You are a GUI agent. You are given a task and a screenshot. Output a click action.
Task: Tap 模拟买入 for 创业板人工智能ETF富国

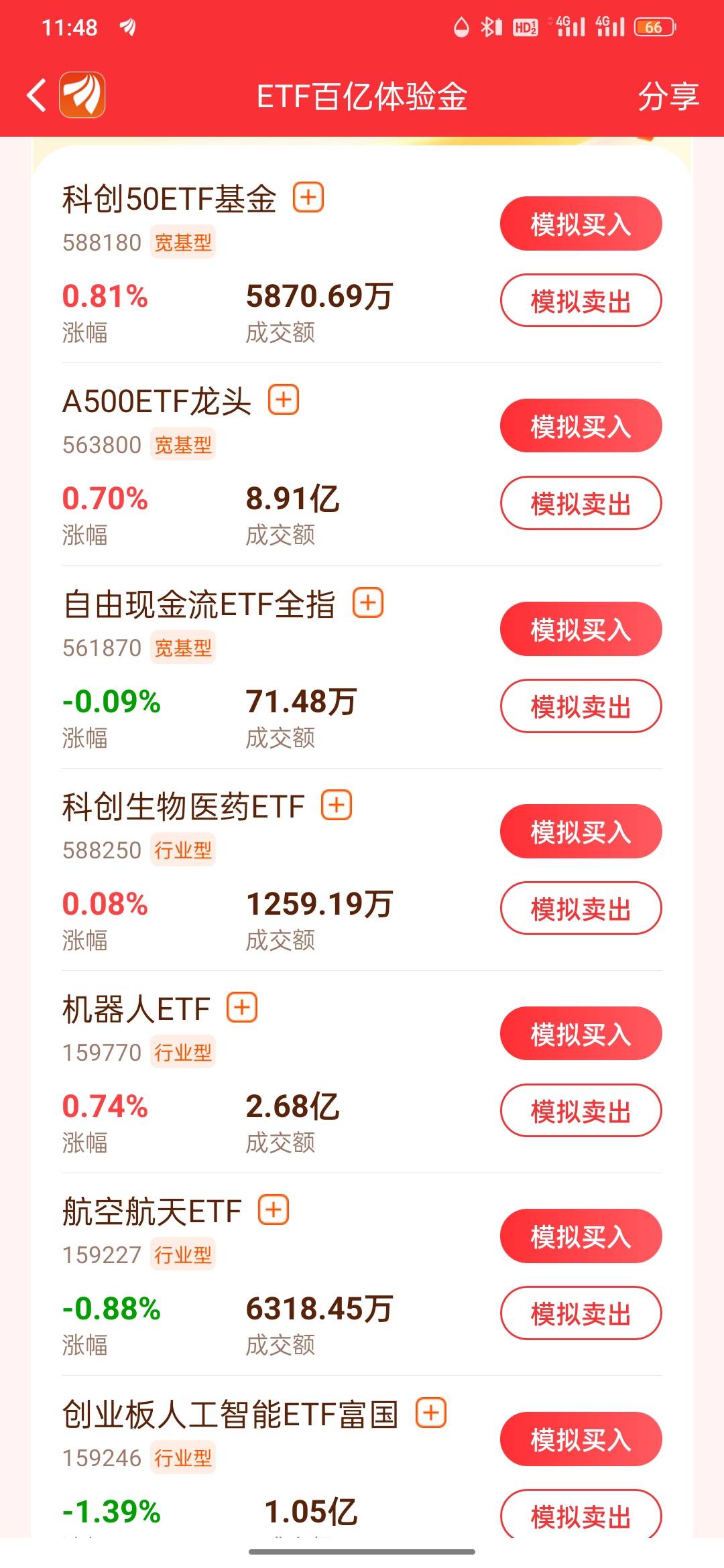[x=581, y=1439]
